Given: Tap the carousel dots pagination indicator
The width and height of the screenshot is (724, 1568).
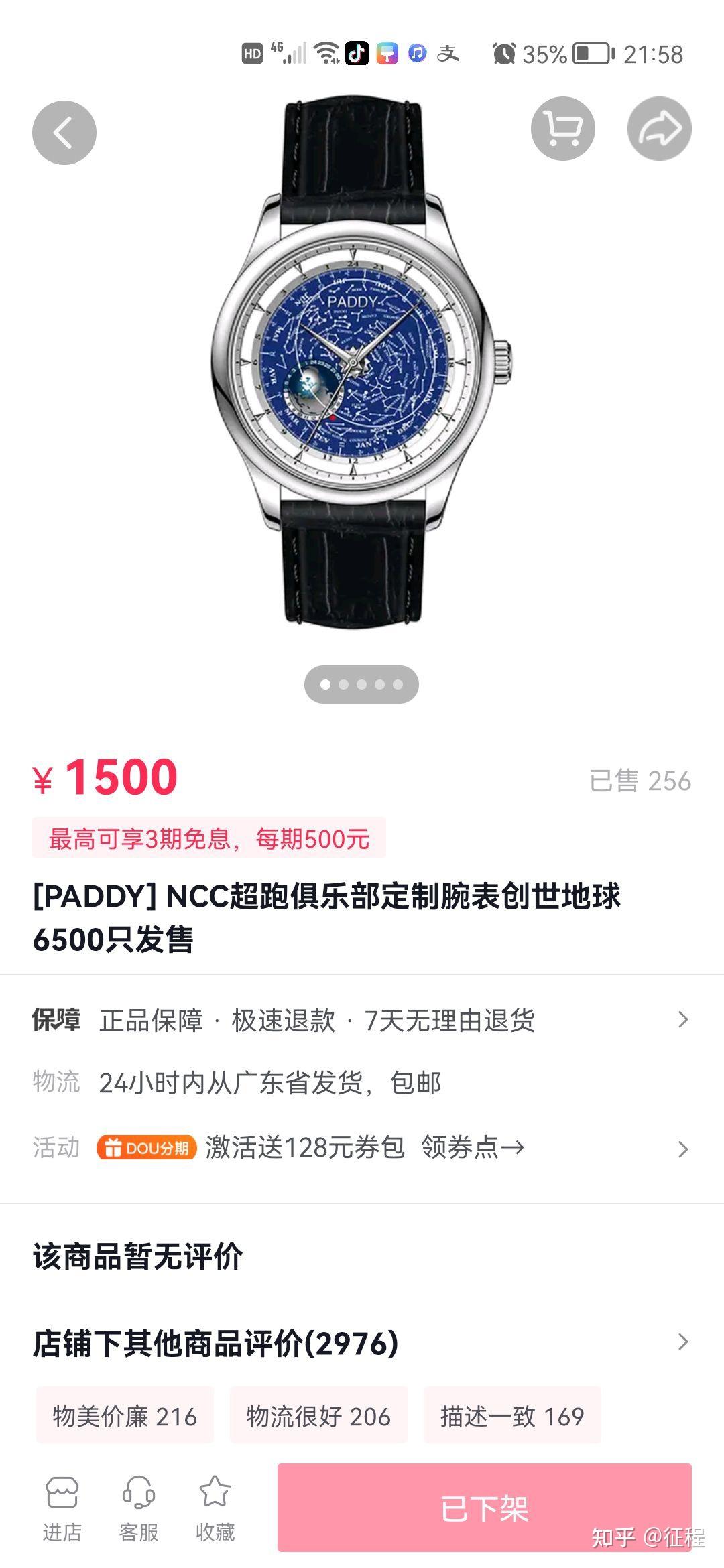Looking at the screenshot, I should coord(362,683).
